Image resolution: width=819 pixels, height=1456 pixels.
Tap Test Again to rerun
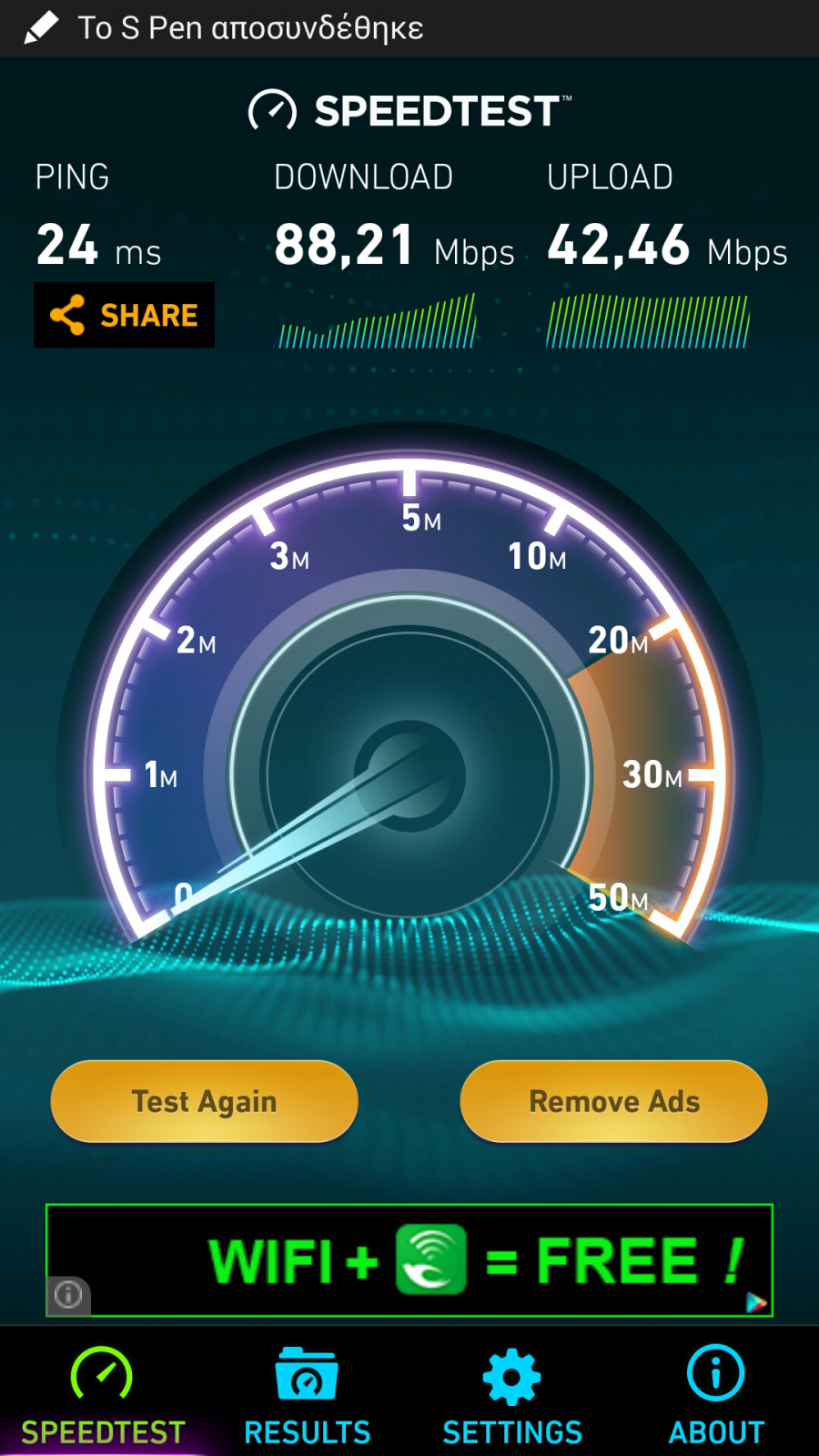click(205, 1101)
